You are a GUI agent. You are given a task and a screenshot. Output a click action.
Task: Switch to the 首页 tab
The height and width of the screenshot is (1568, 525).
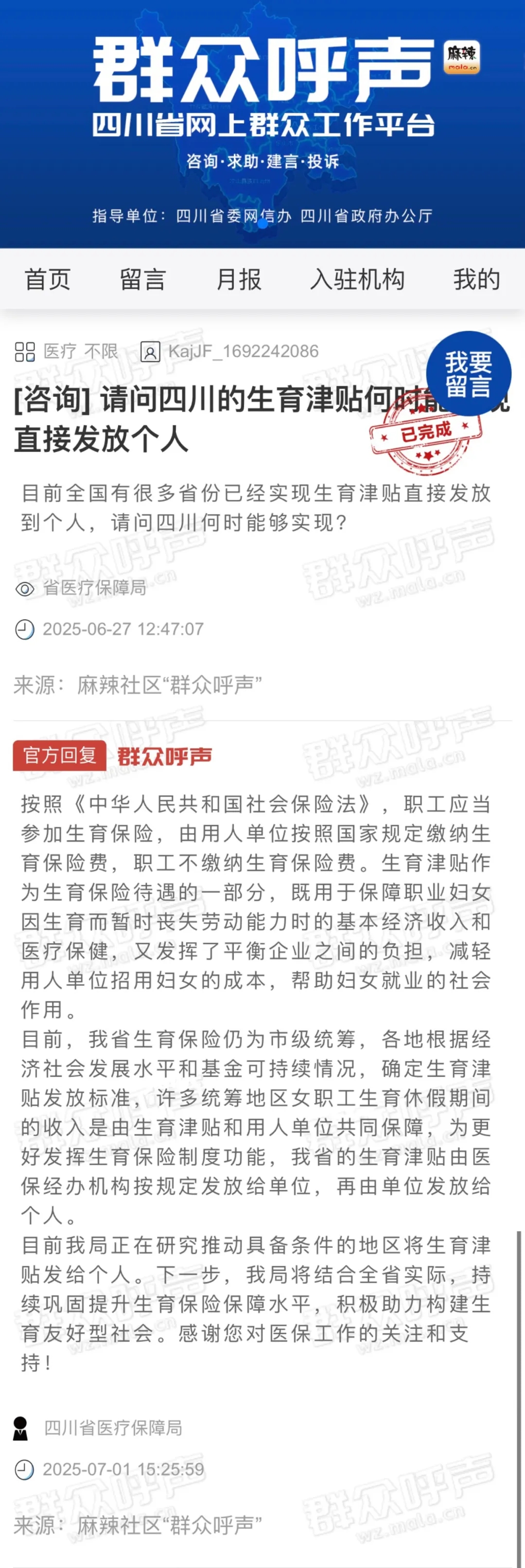pos(48,279)
